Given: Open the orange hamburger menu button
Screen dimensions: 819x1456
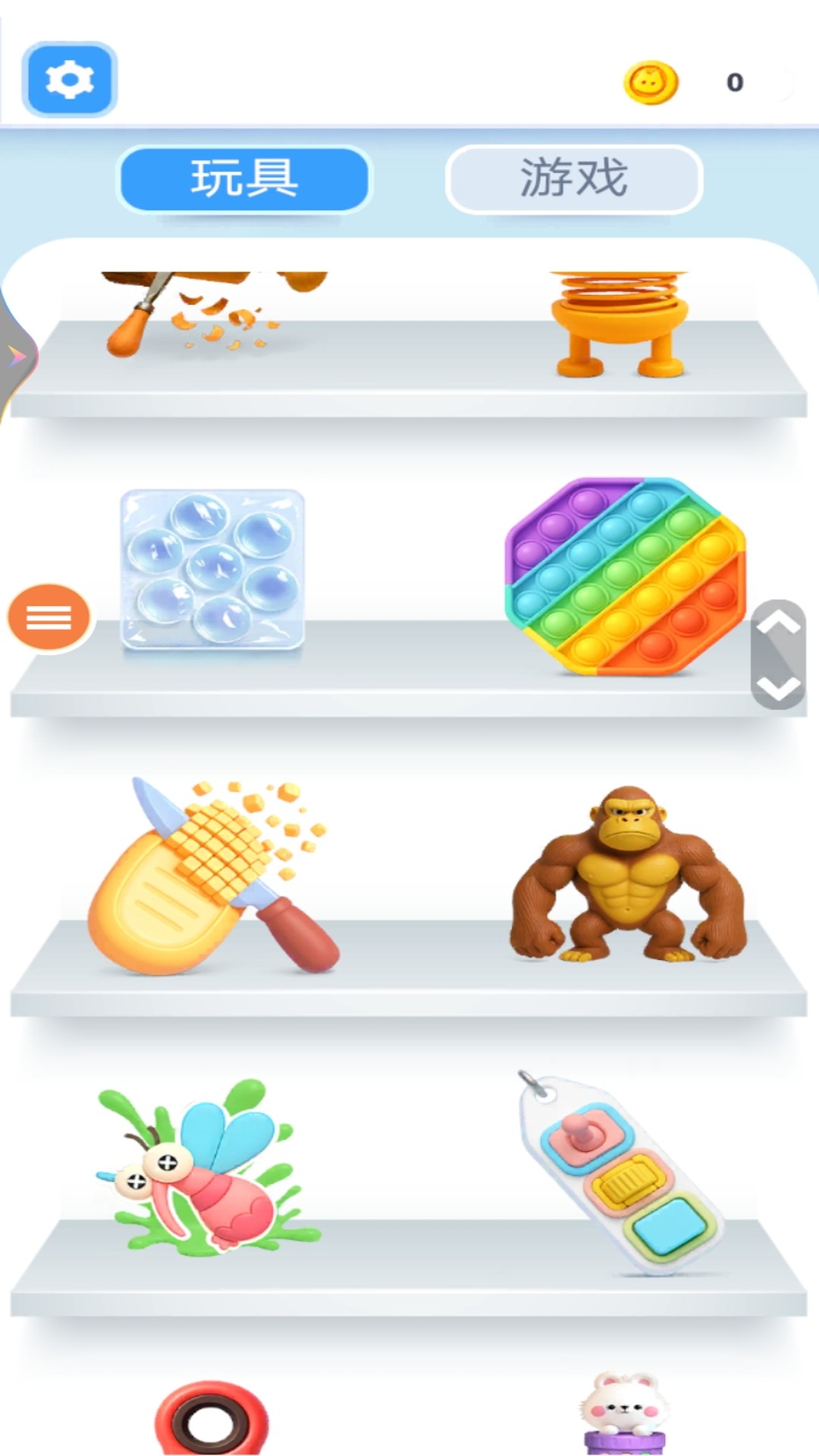Looking at the screenshot, I should click(x=49, y=617).
